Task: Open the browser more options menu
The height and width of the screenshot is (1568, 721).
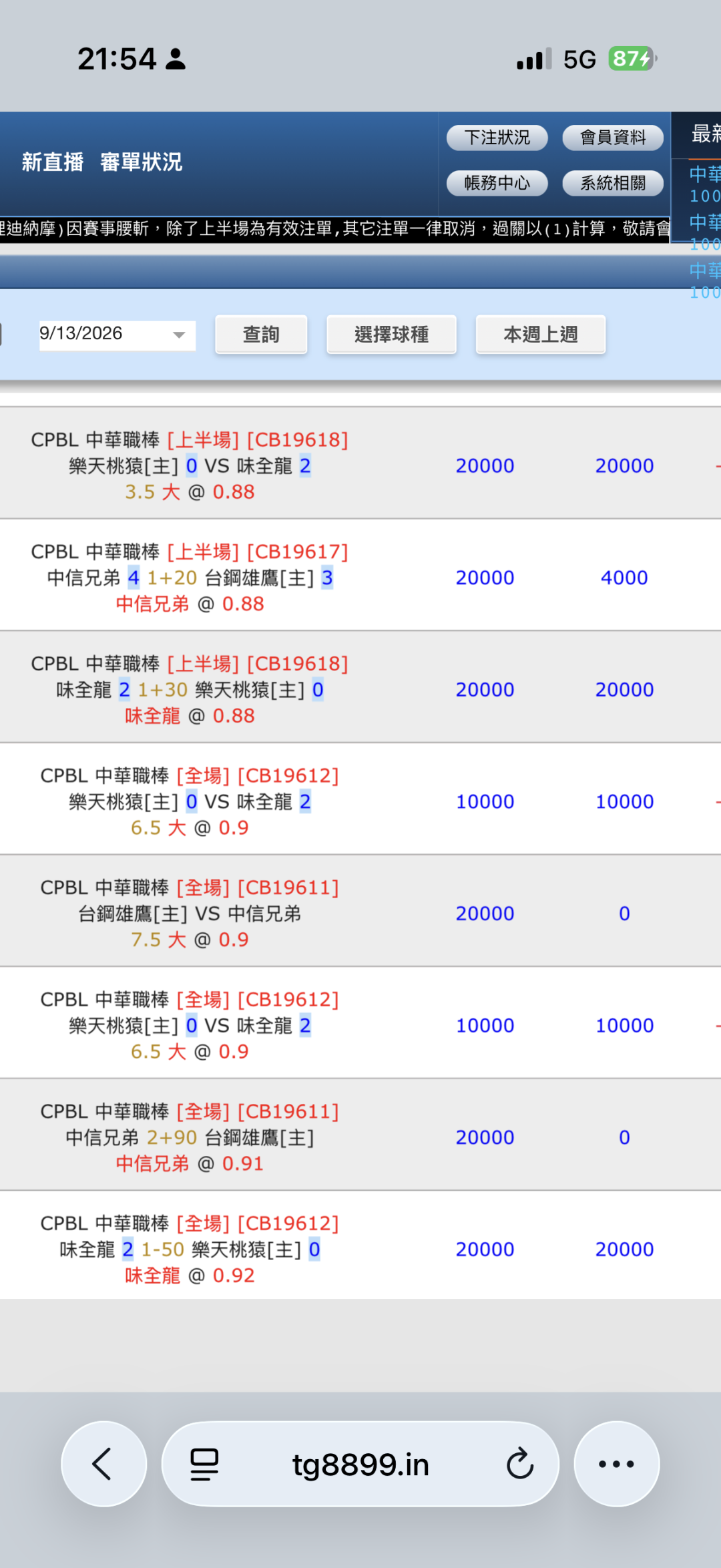Action: tap(617, 1464)
